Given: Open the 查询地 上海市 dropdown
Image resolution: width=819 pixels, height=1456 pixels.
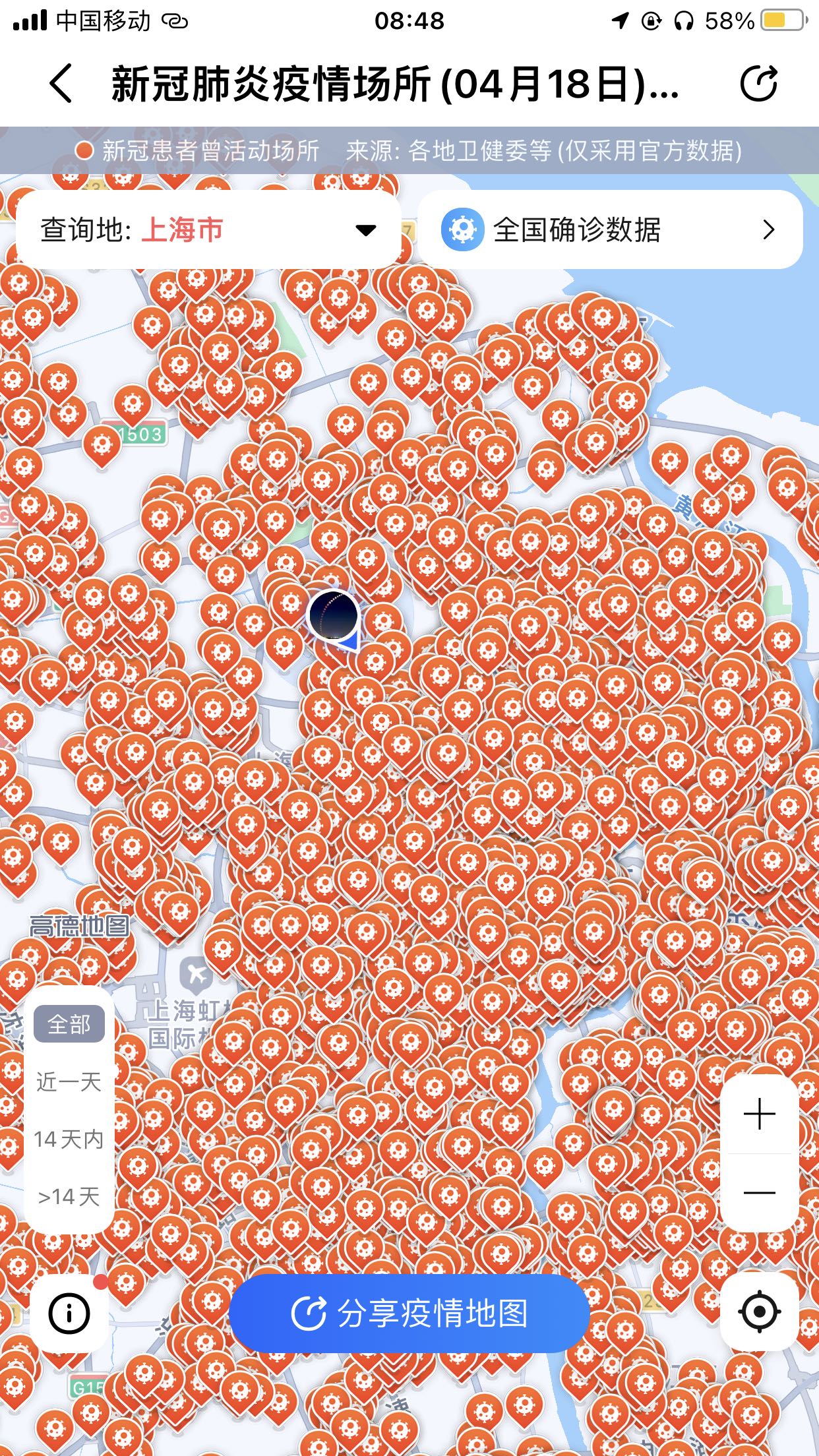Looking at the screenshot, I should tap(208, 229).
